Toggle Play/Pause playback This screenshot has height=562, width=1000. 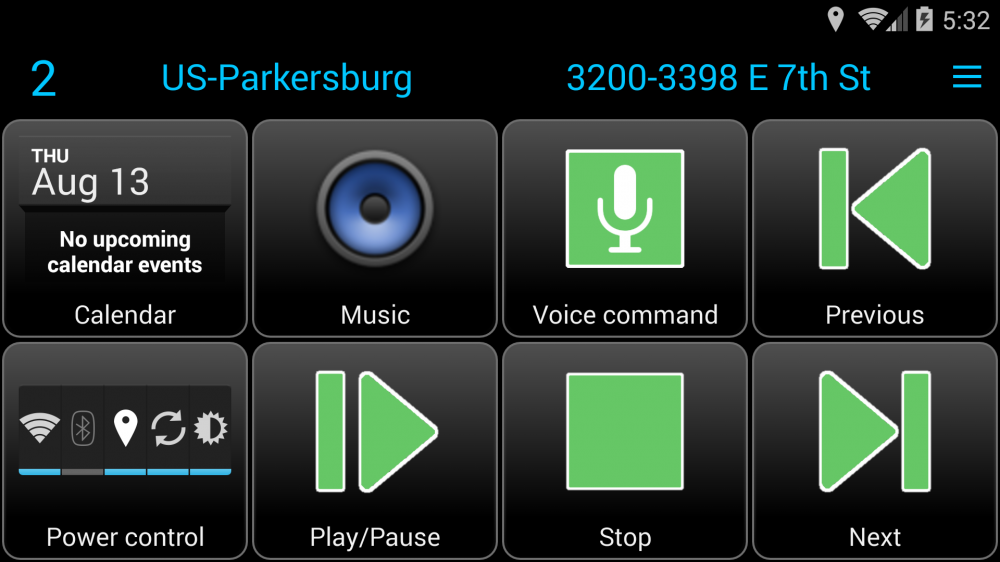(375, 450)
